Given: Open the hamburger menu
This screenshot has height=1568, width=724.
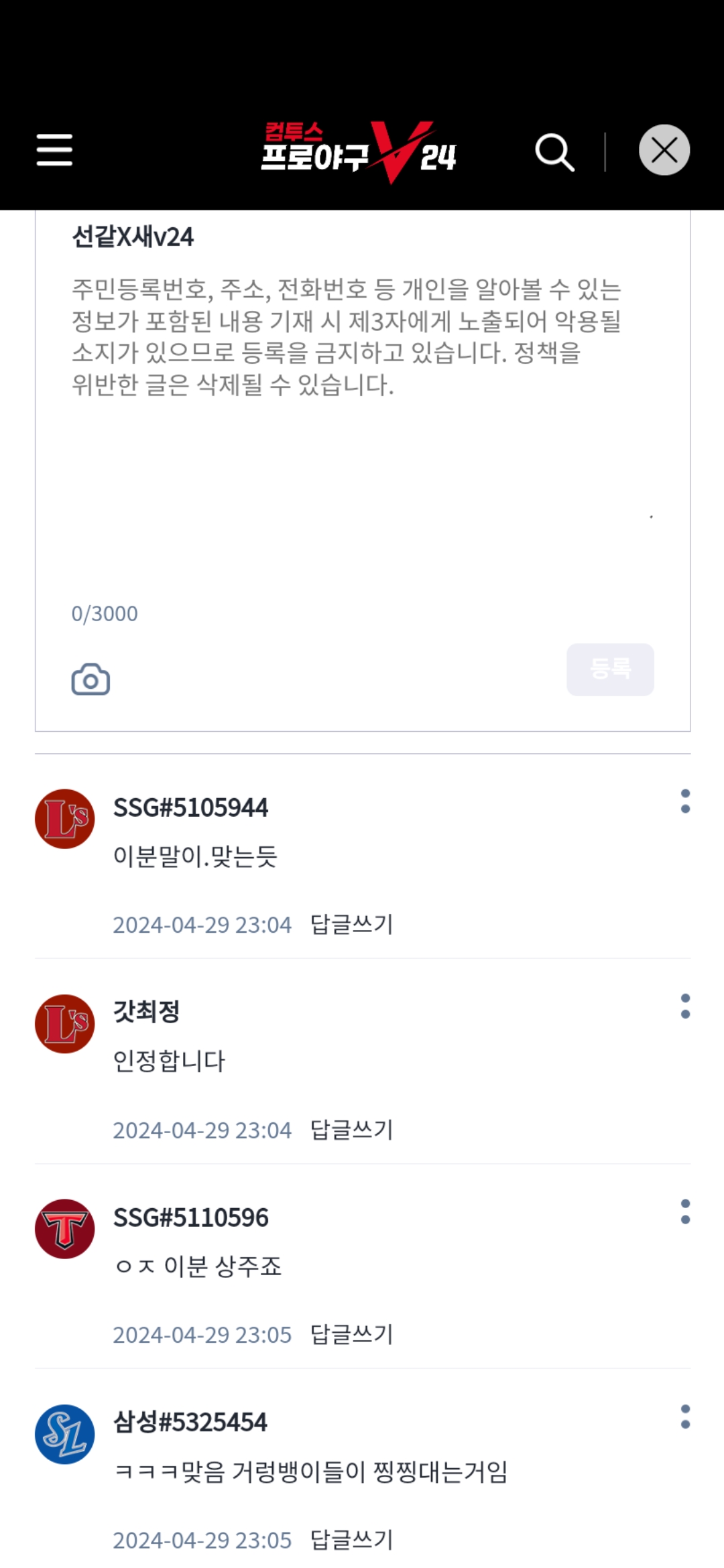Looking at the screenshot, I should pyautogui.click(x=54, y=149).
